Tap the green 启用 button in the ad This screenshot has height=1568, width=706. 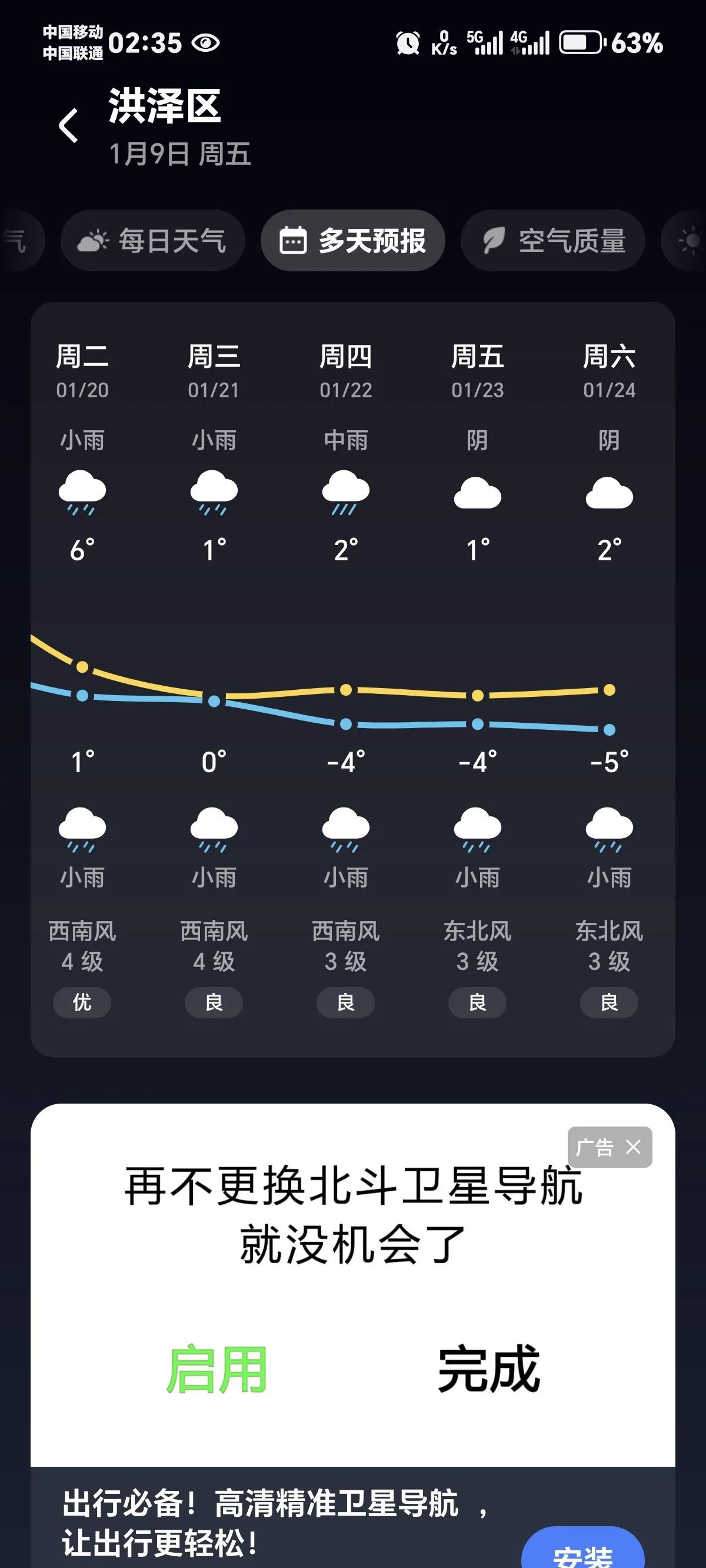pyautogui.click(x=217, y=1370)
